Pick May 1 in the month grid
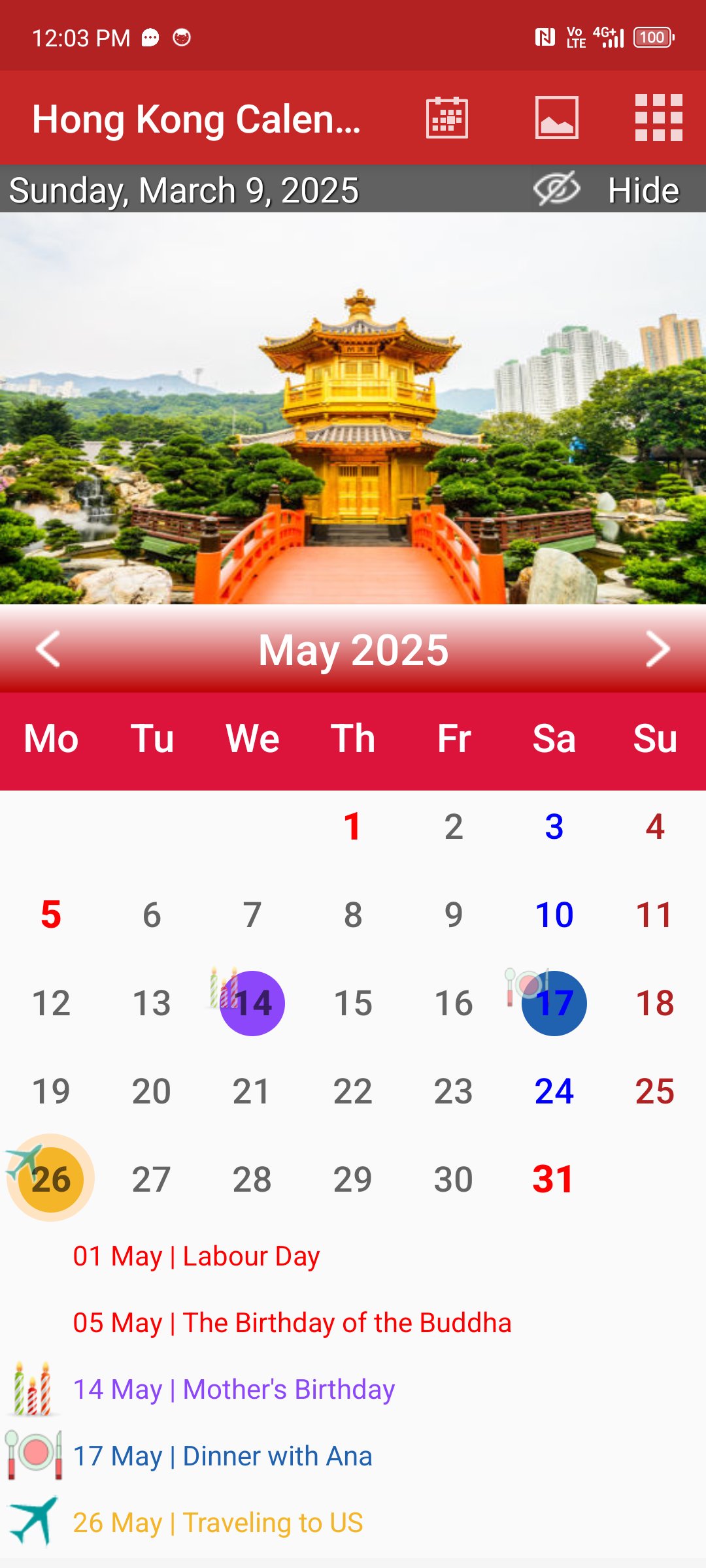 tap(353, 827)
